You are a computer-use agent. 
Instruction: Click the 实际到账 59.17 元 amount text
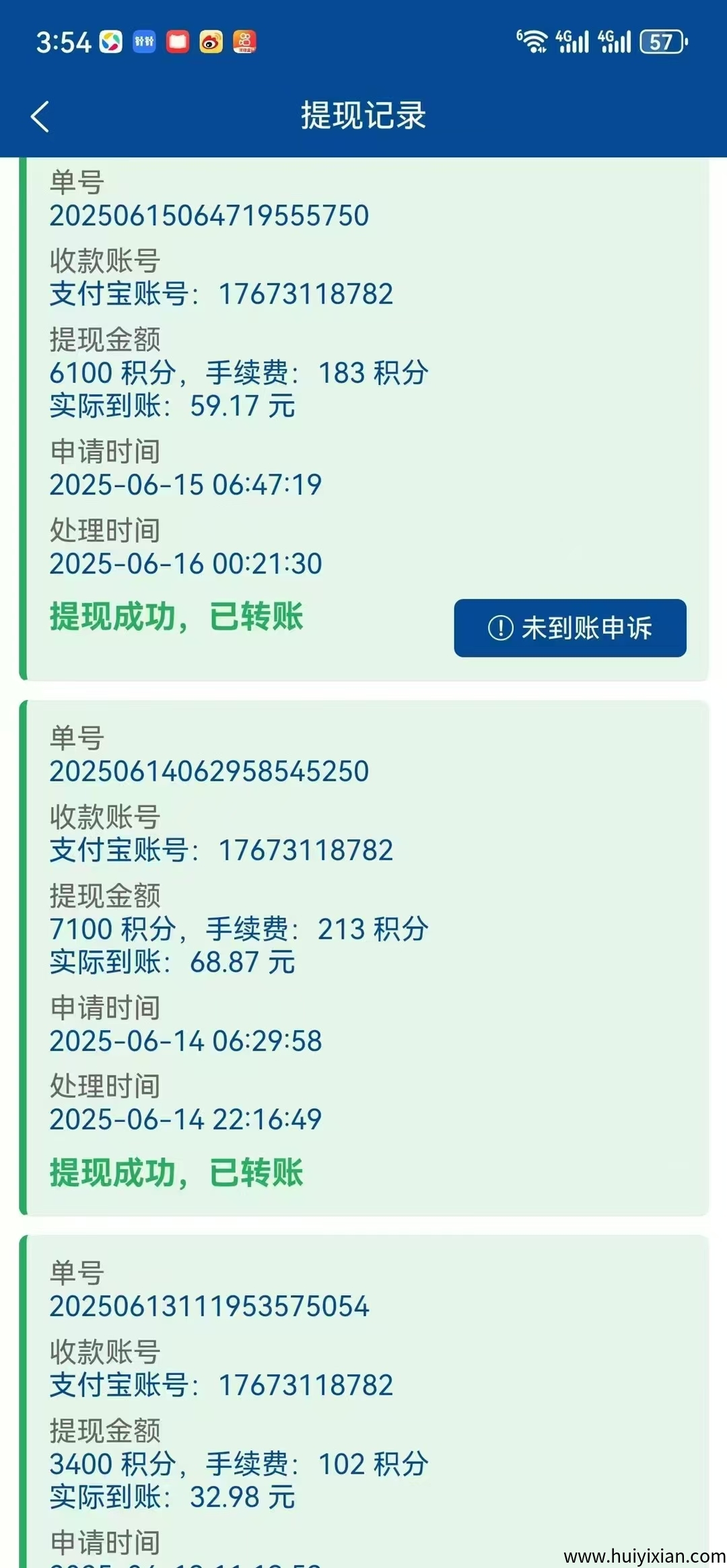click(x=172, y=406)
